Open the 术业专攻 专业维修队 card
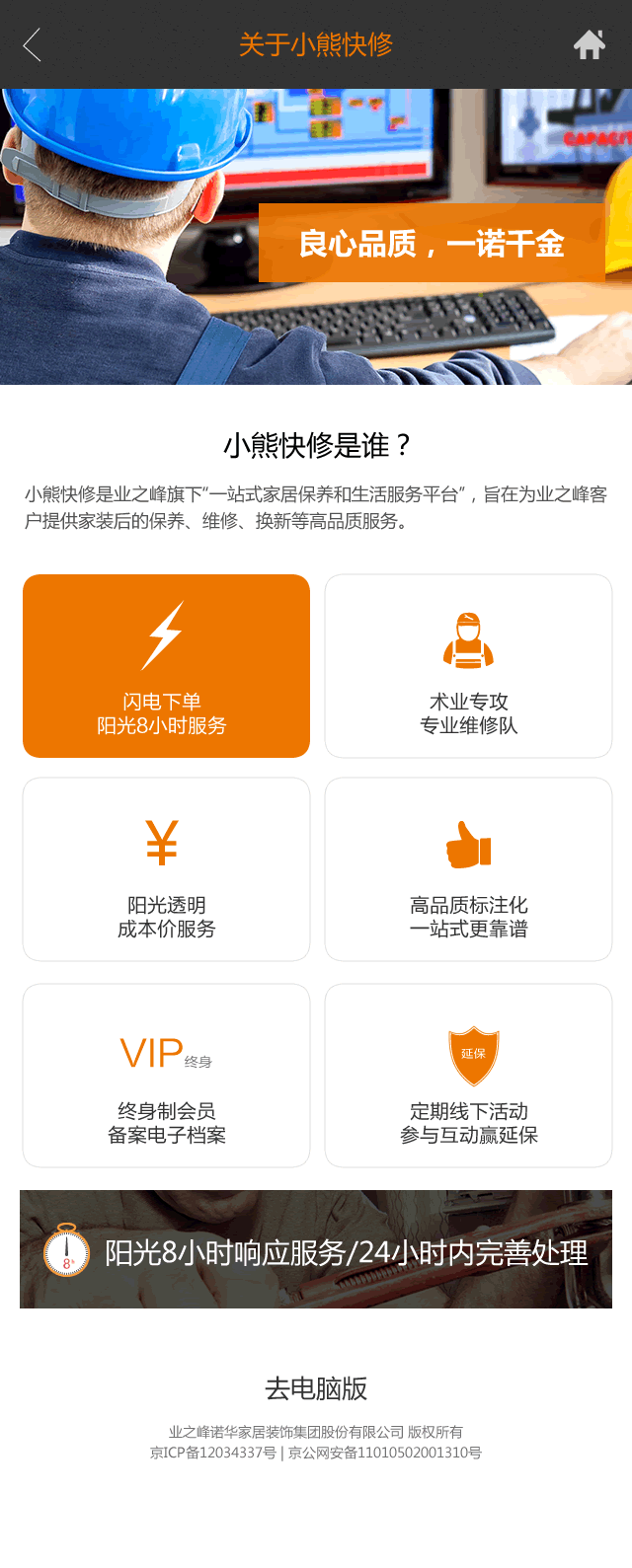This screenshot has width=632, height=1568. point(468,666)
